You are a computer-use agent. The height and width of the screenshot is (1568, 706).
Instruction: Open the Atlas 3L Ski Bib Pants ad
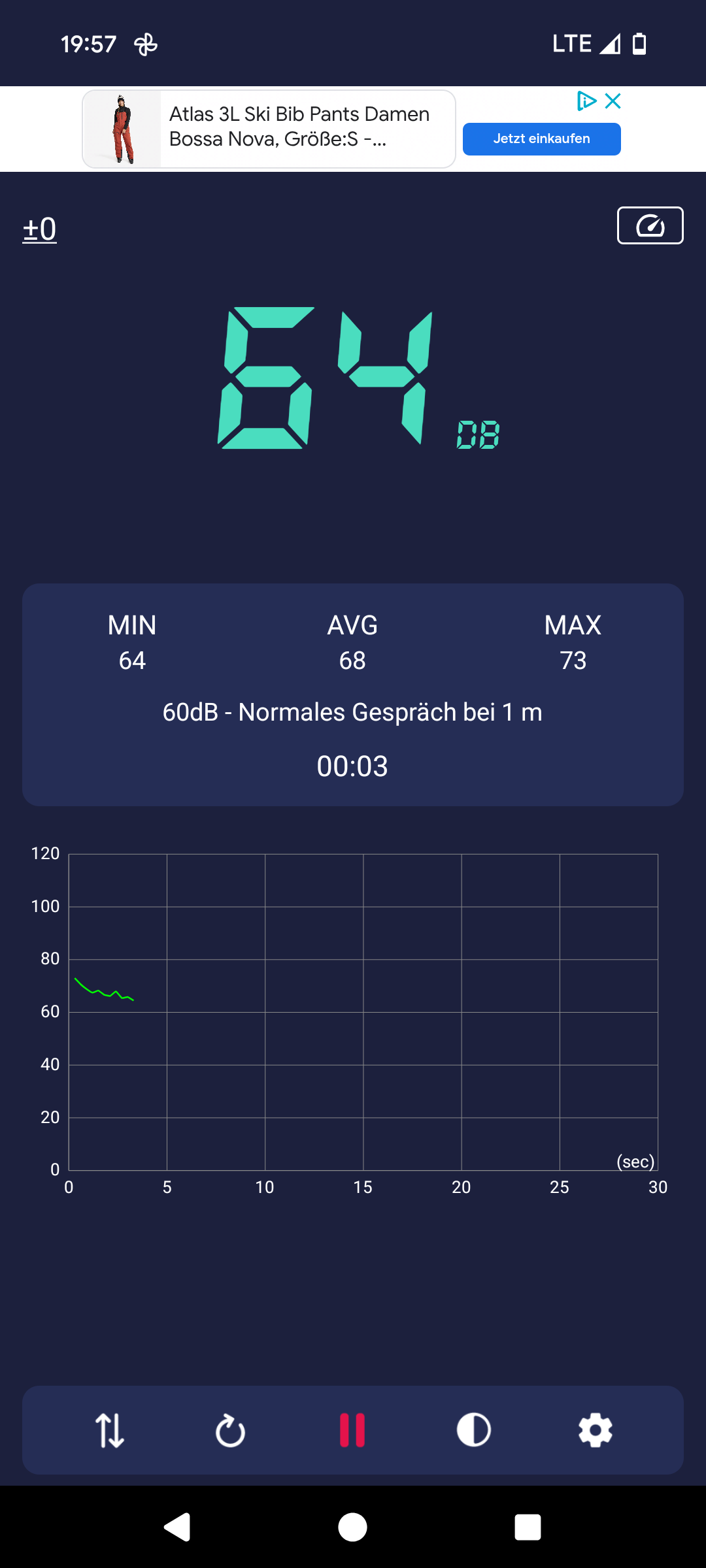point(269,129)
